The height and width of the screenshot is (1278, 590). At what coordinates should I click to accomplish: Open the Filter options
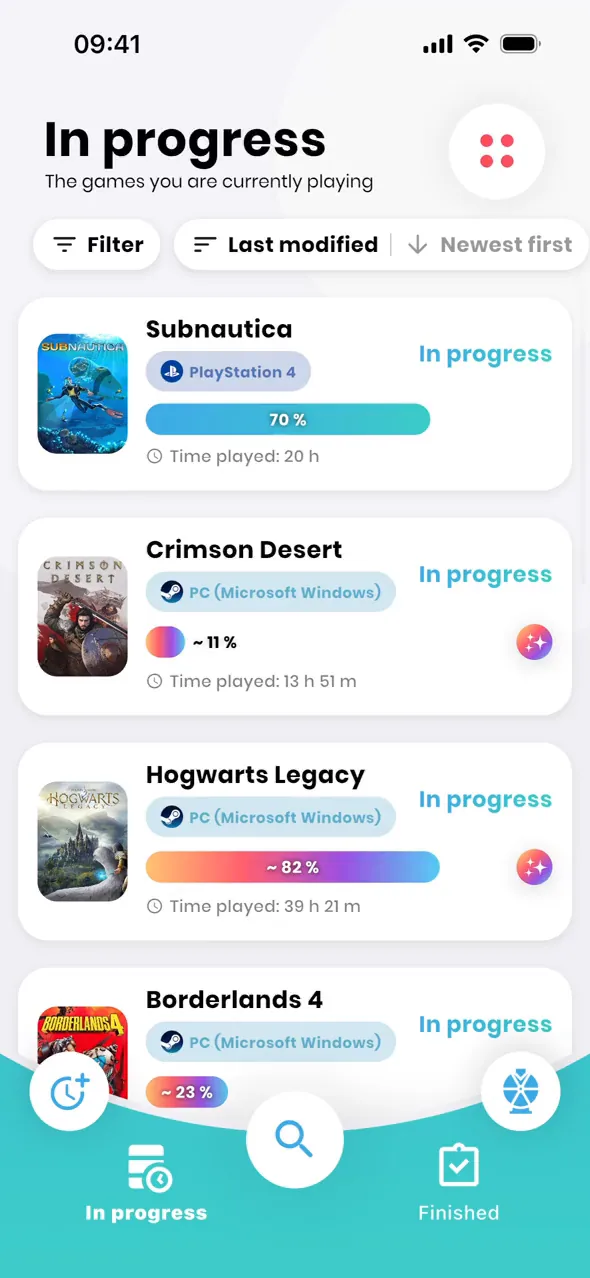97,245
